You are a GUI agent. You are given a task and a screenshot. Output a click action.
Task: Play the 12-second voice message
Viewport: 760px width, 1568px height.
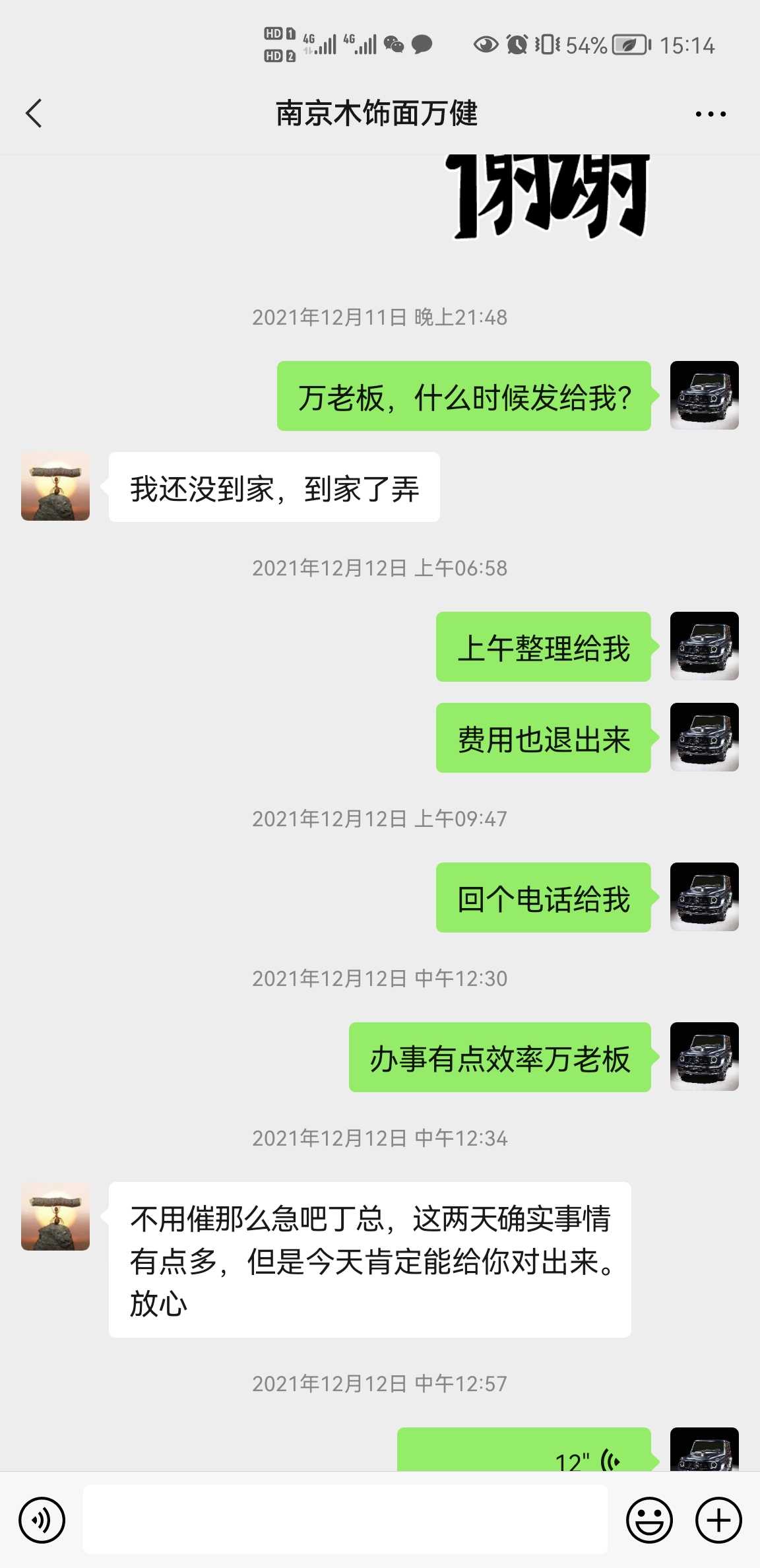pyautogui.click(x=524, y=1452)
